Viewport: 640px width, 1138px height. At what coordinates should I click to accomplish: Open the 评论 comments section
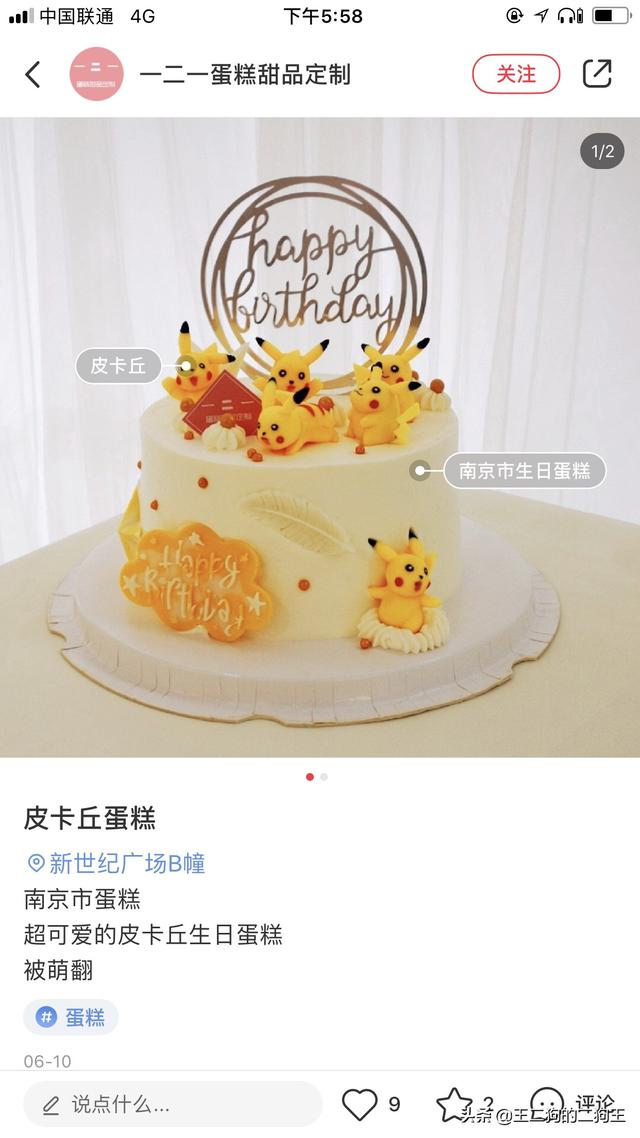[x=574, y=1104]
